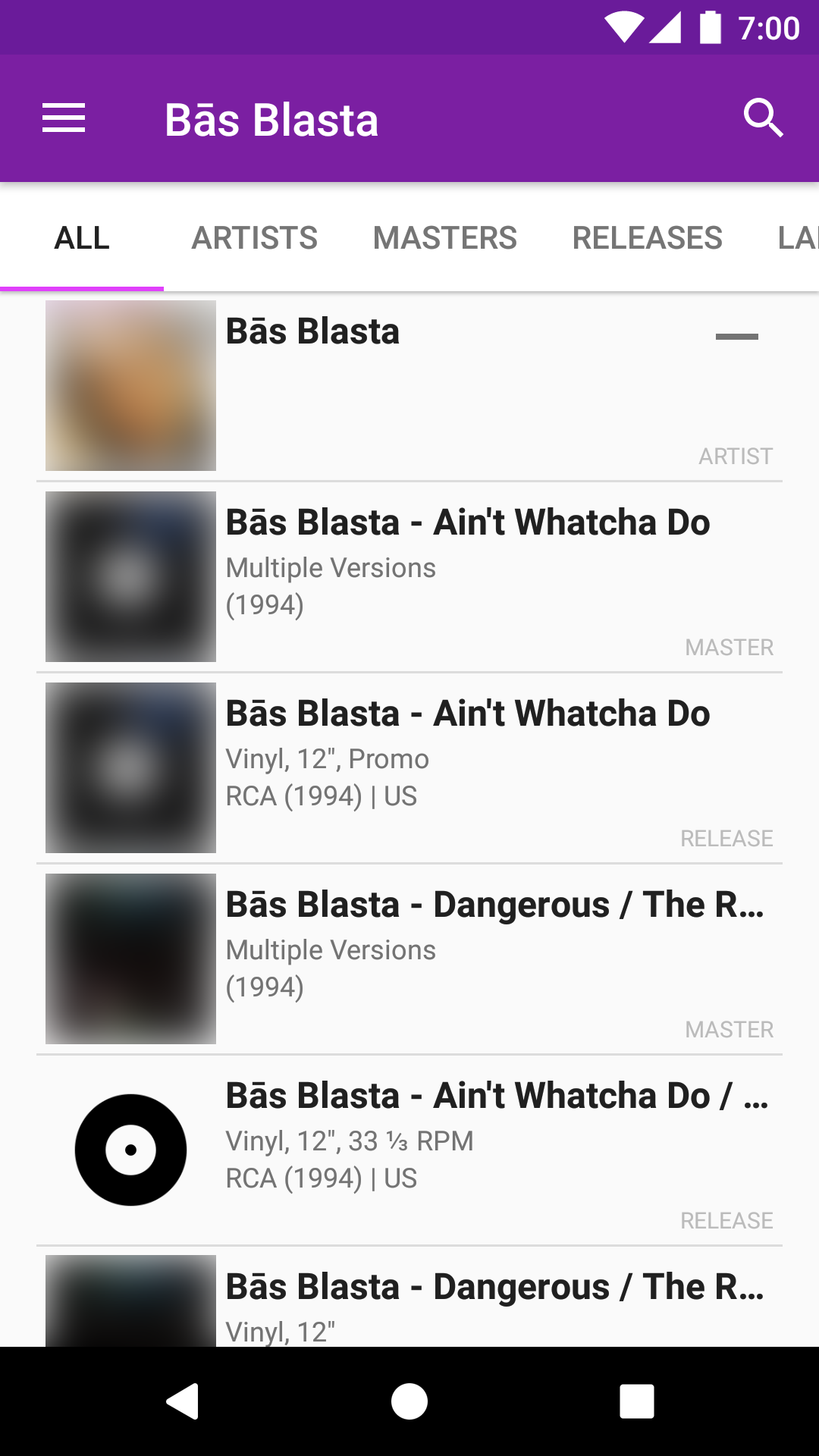The height and width of the screenshot is (1456, 819).
Task: Switch to the ARTISTS tab
Action: 255,237
